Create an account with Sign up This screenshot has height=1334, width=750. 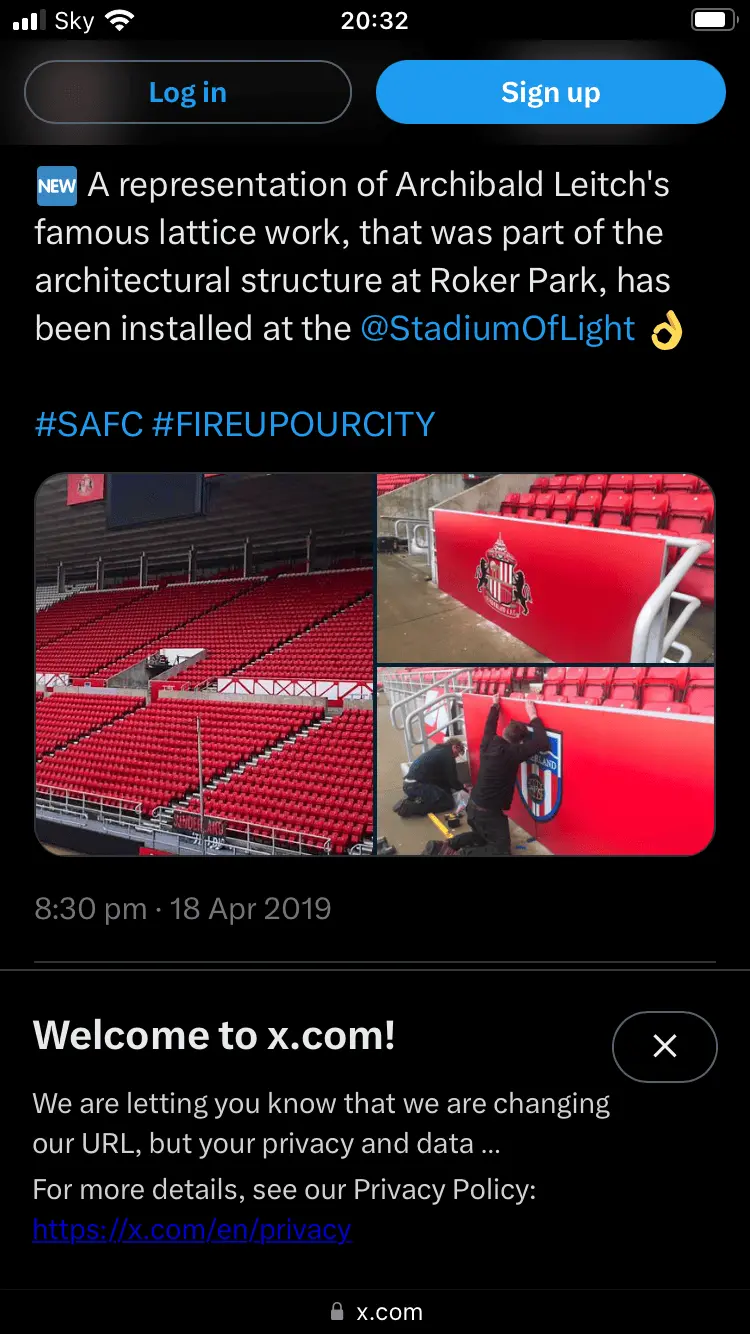pyautogui.click(x=550, y=93)
